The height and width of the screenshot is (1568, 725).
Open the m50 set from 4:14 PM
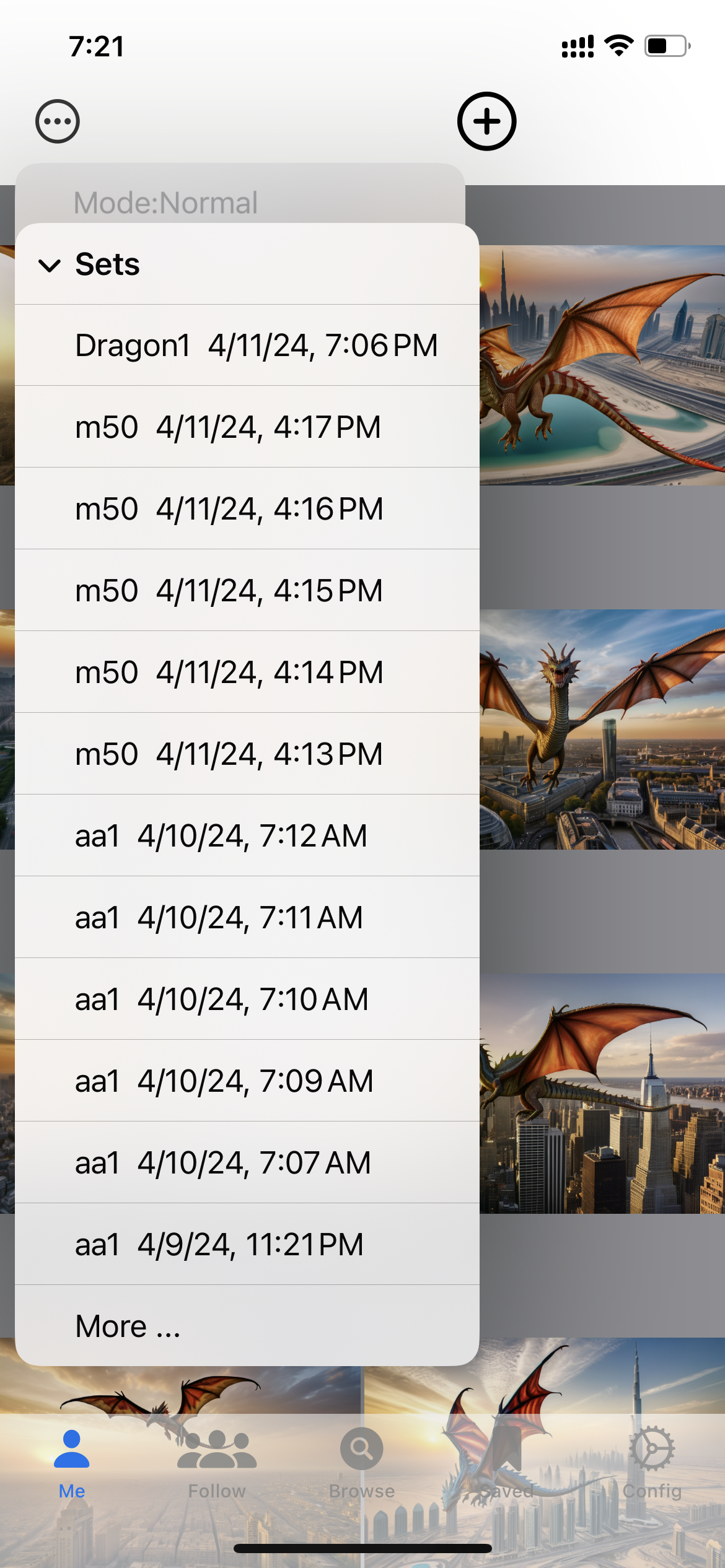247,672
